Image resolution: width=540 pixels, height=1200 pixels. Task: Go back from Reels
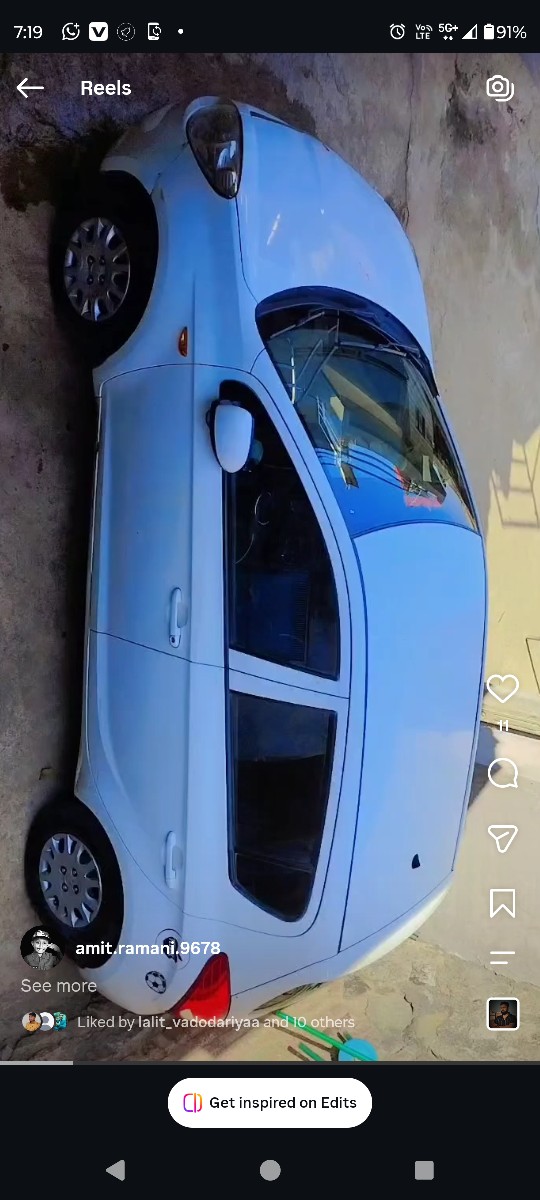coord(30,88)
